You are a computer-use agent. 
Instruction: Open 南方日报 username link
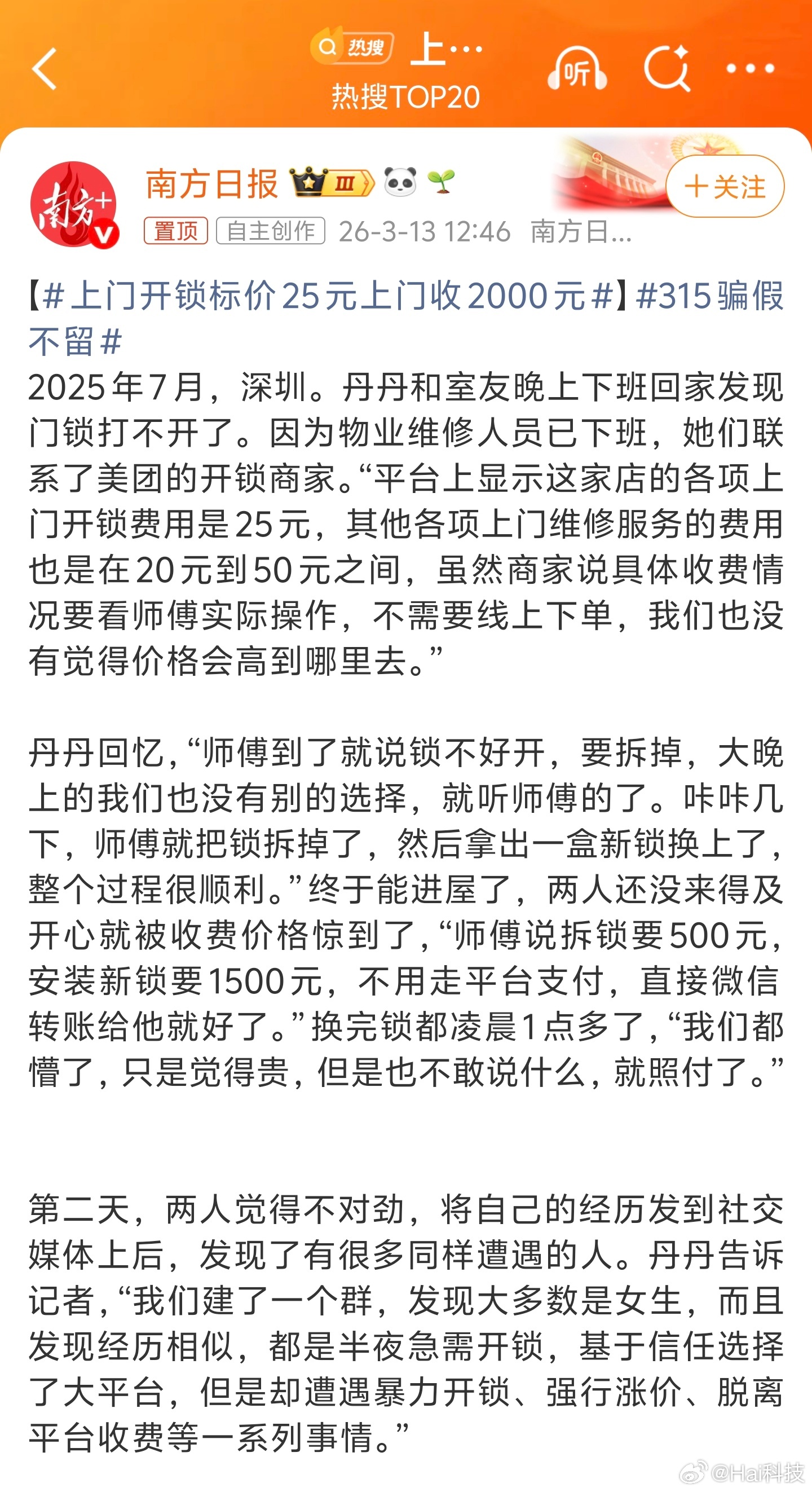211,182
